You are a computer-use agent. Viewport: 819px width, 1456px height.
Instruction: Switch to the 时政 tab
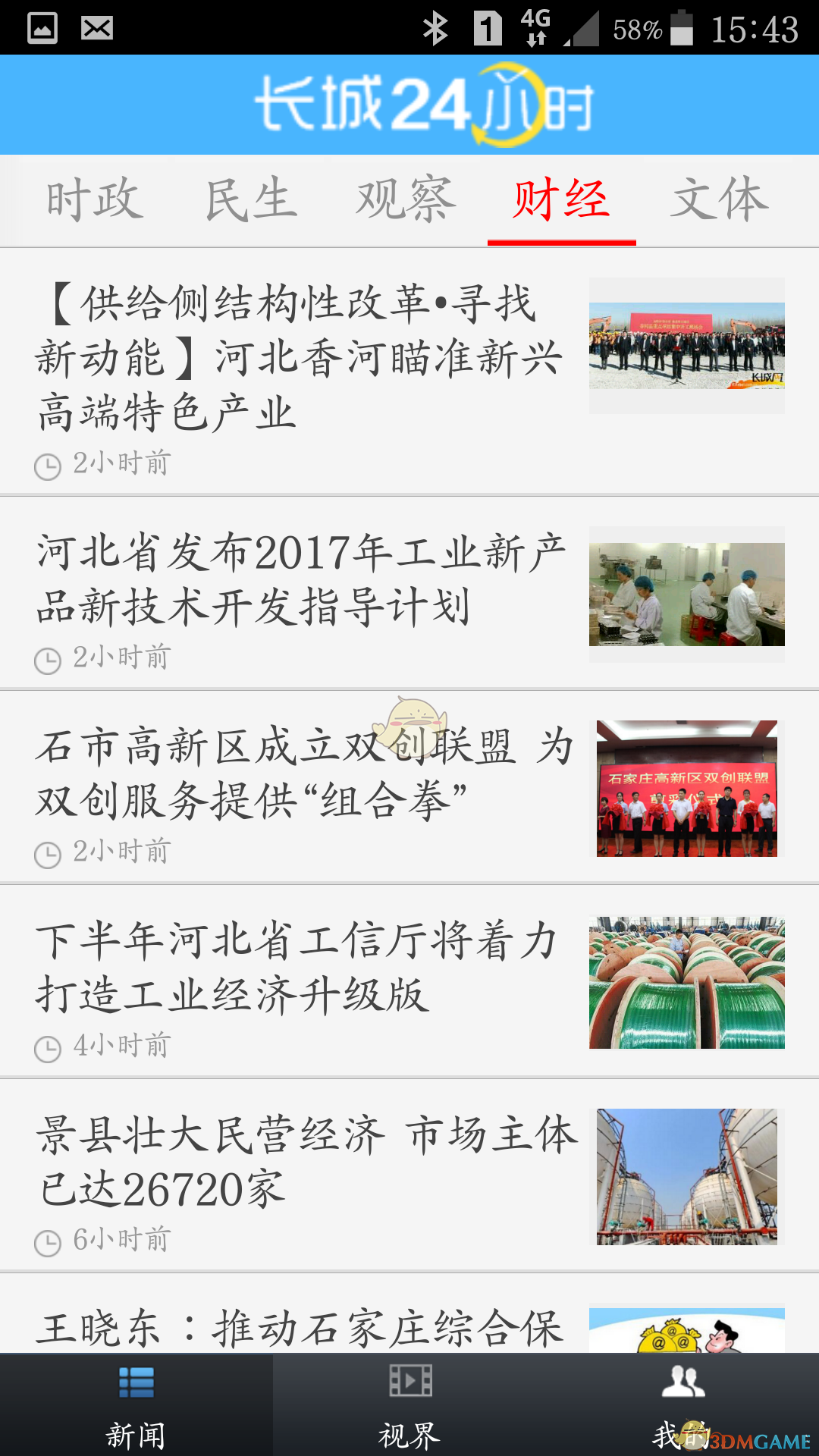pyautogui.click(x=93, y=199)
